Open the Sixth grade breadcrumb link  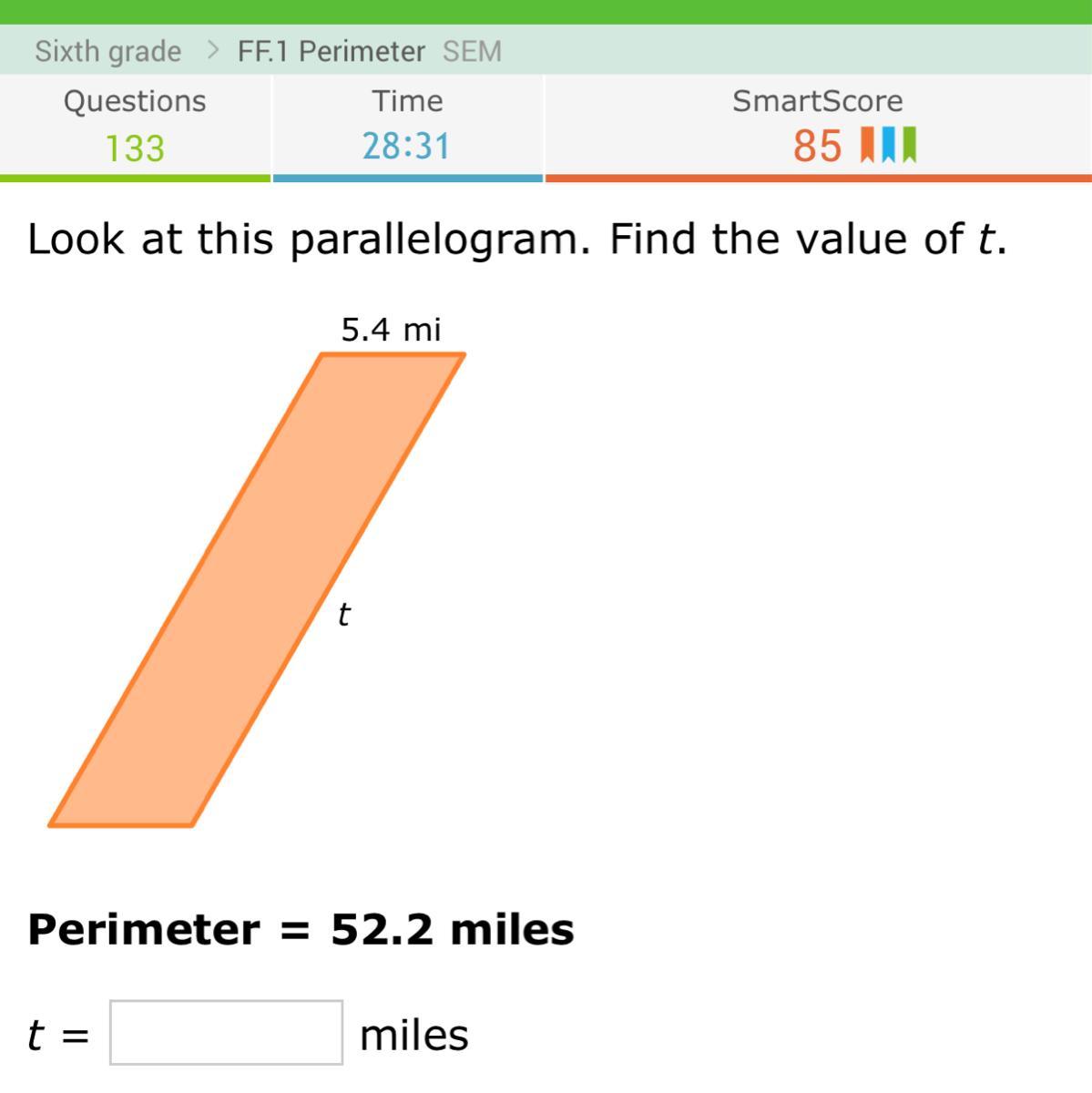tap(107, 51)
